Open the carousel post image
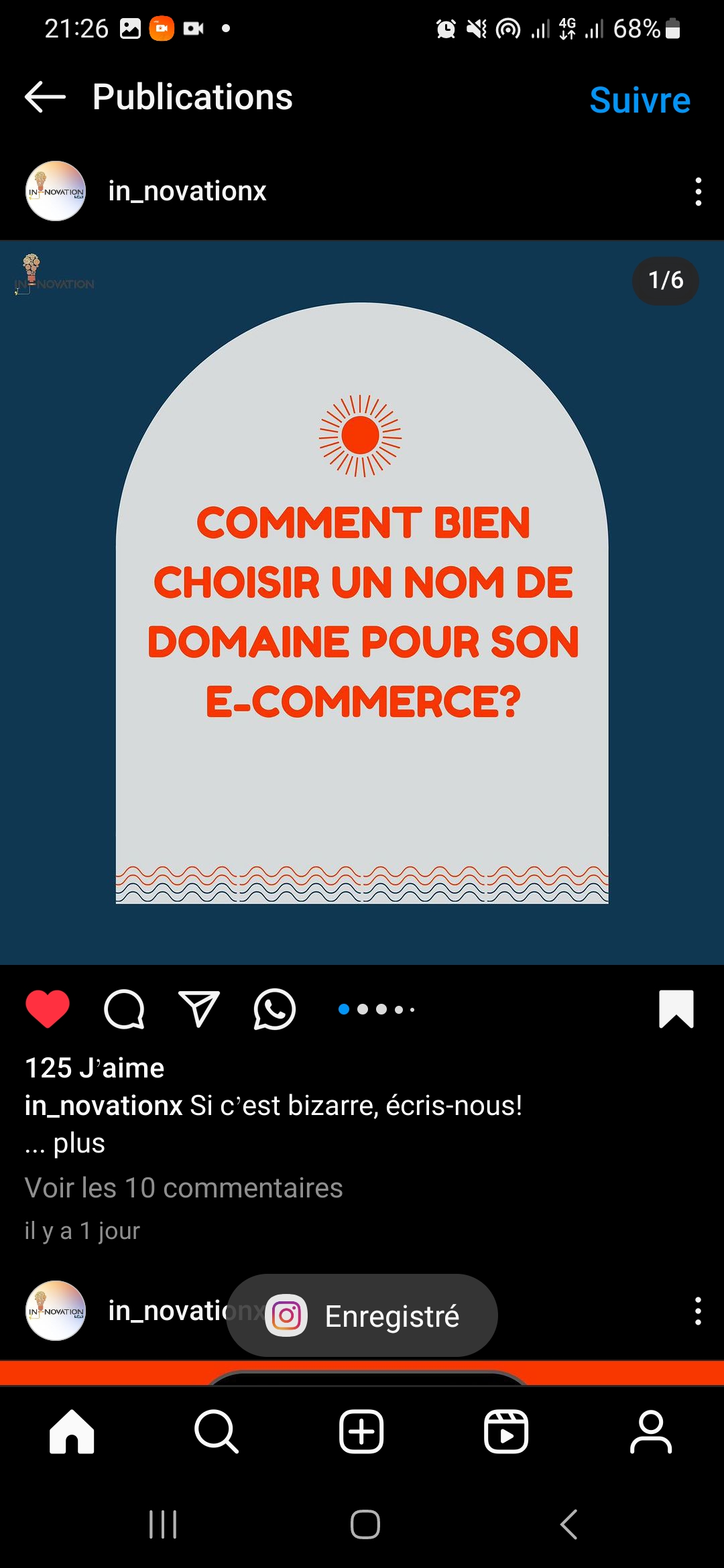The height and width of the screenshot is (1568, 724). 362,603
